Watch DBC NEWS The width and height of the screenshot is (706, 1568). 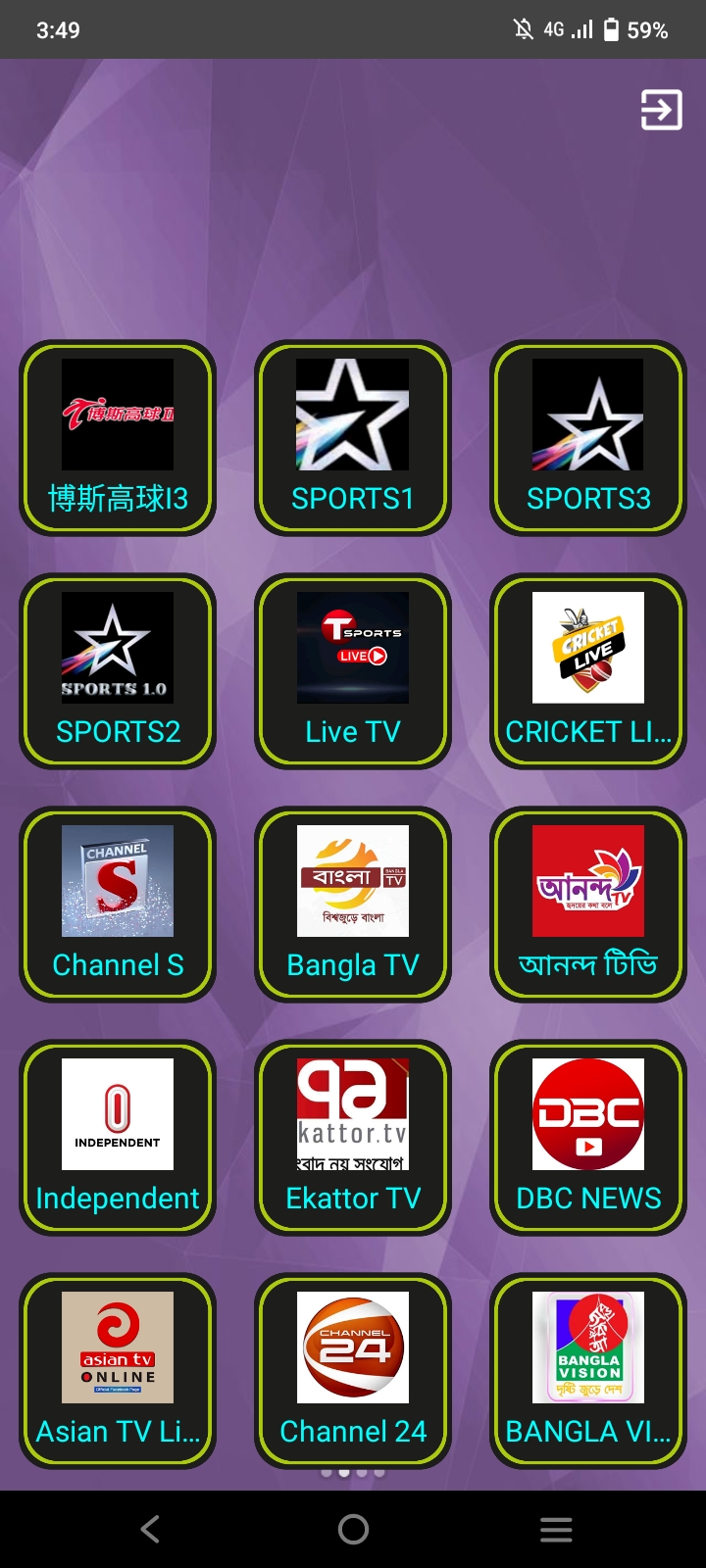point(588,1138)
